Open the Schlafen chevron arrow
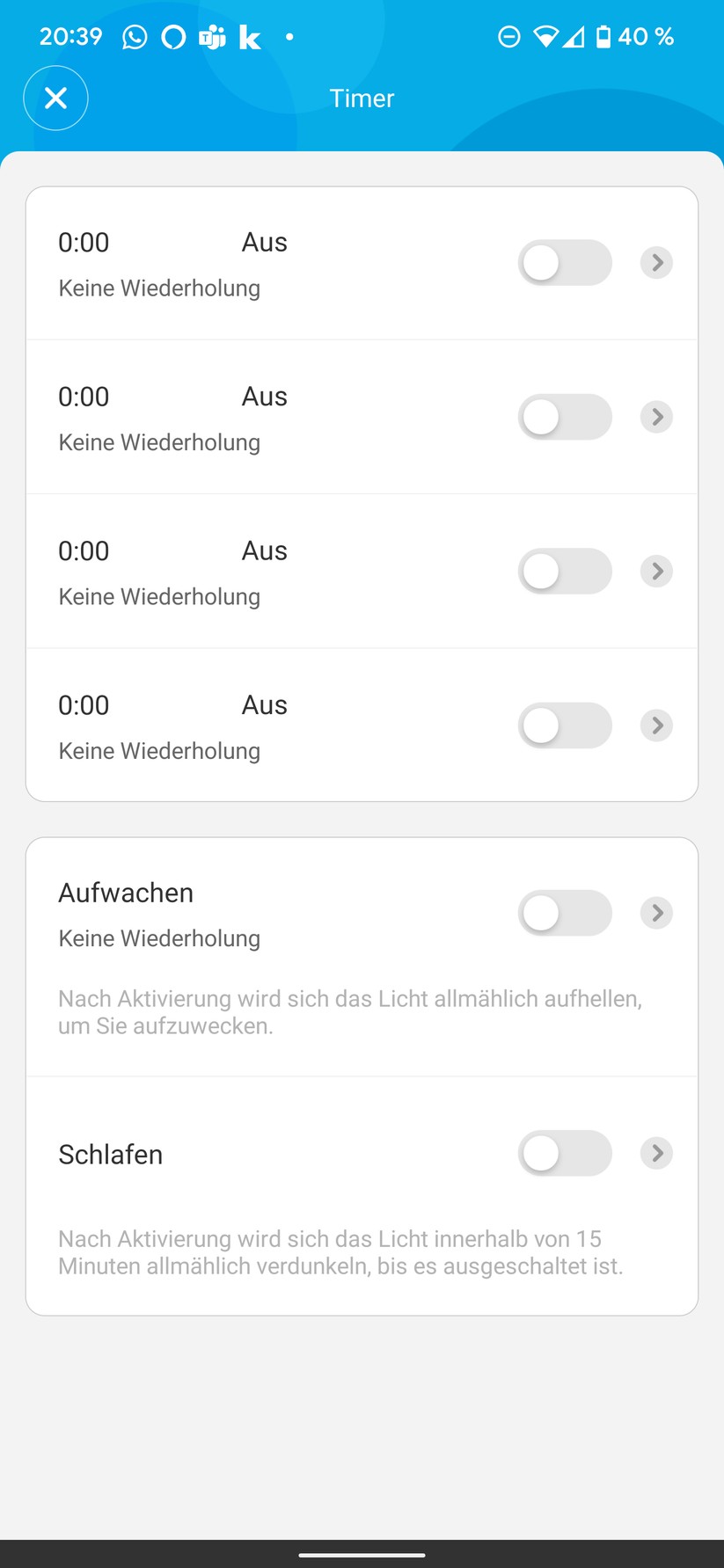The image size is (724, 1568). coord(656,1152)
